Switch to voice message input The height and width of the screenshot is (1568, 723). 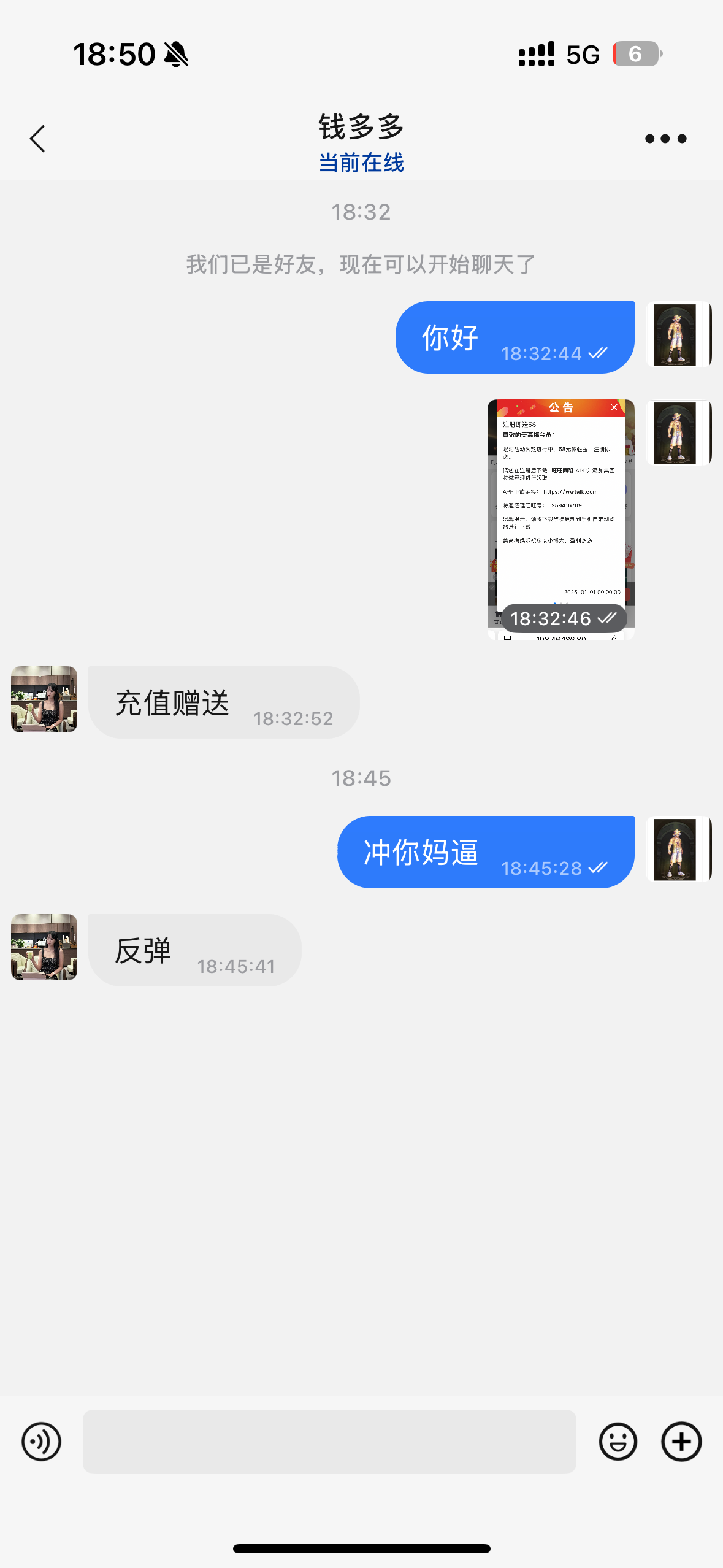(41, 1441)
